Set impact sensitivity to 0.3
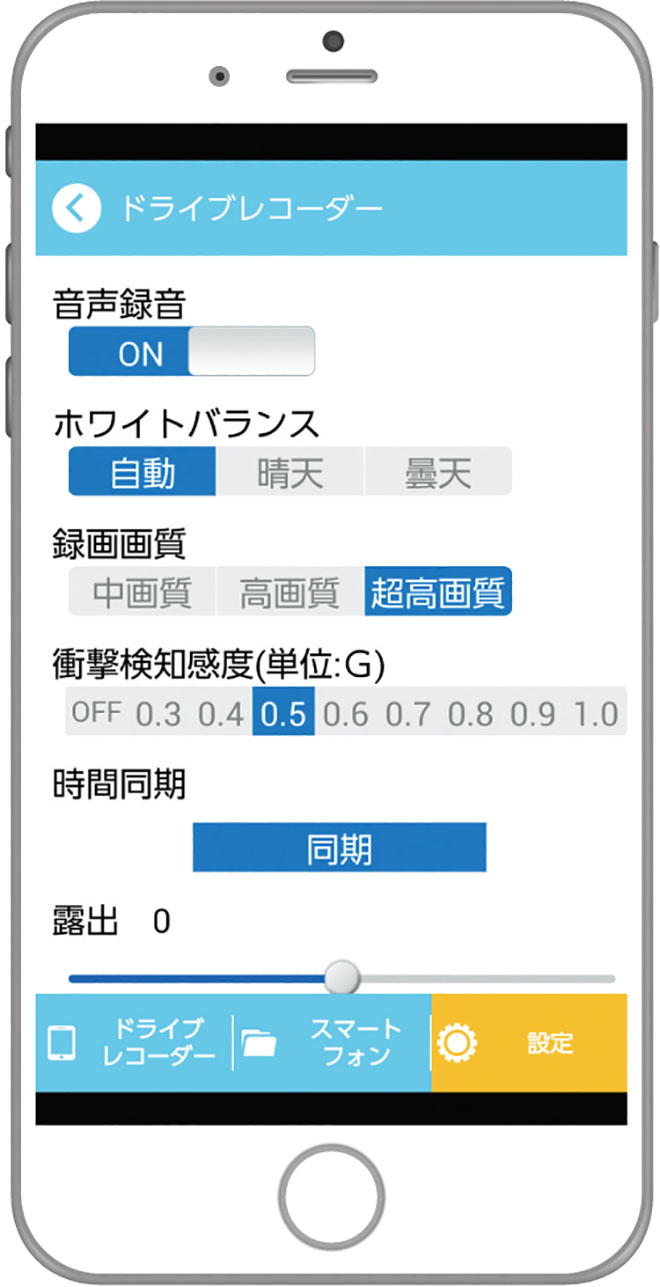Screen dimensions: 660x1287 pyautogui.click(x=159, y=712)
